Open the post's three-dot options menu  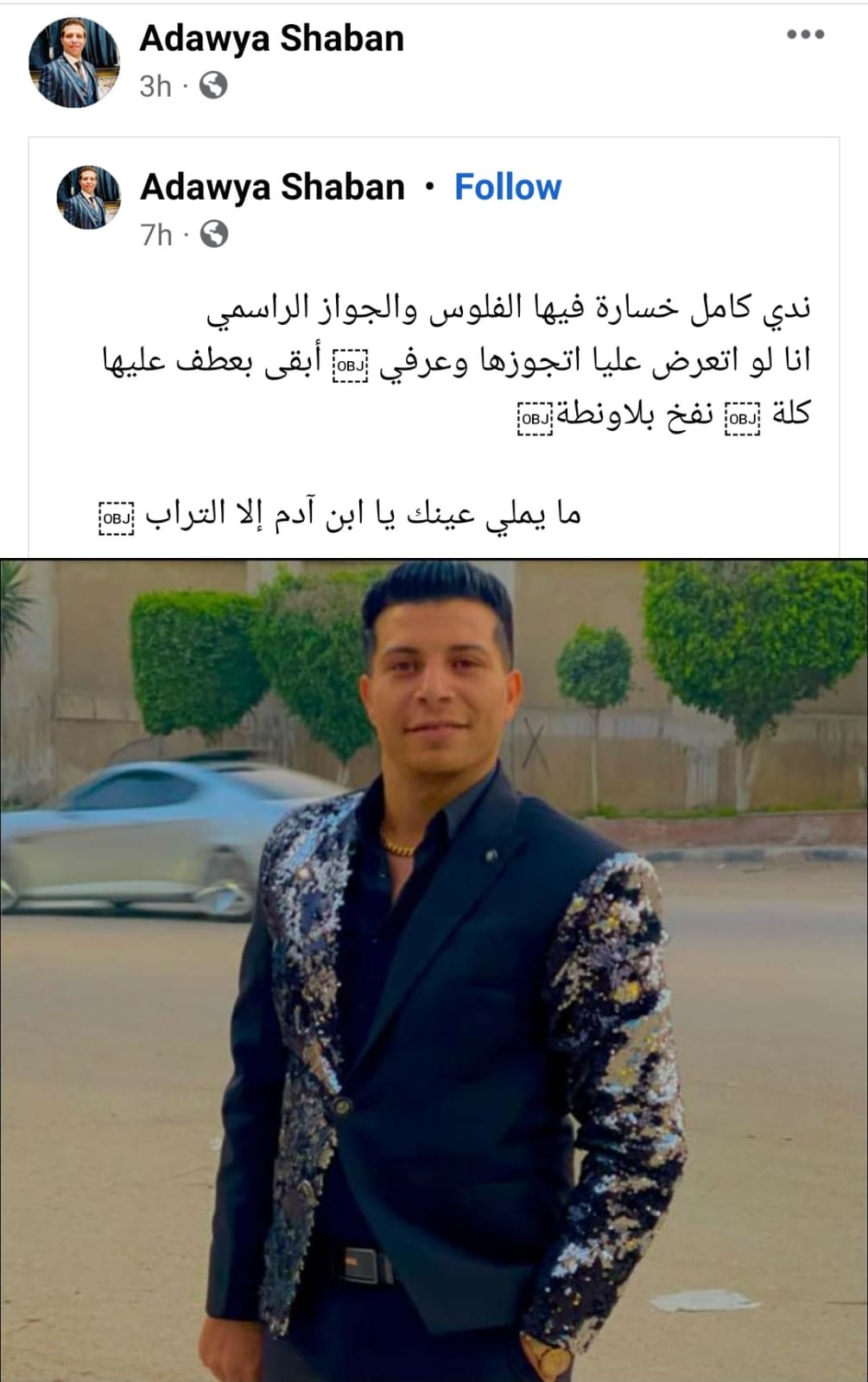pos(805,35)
